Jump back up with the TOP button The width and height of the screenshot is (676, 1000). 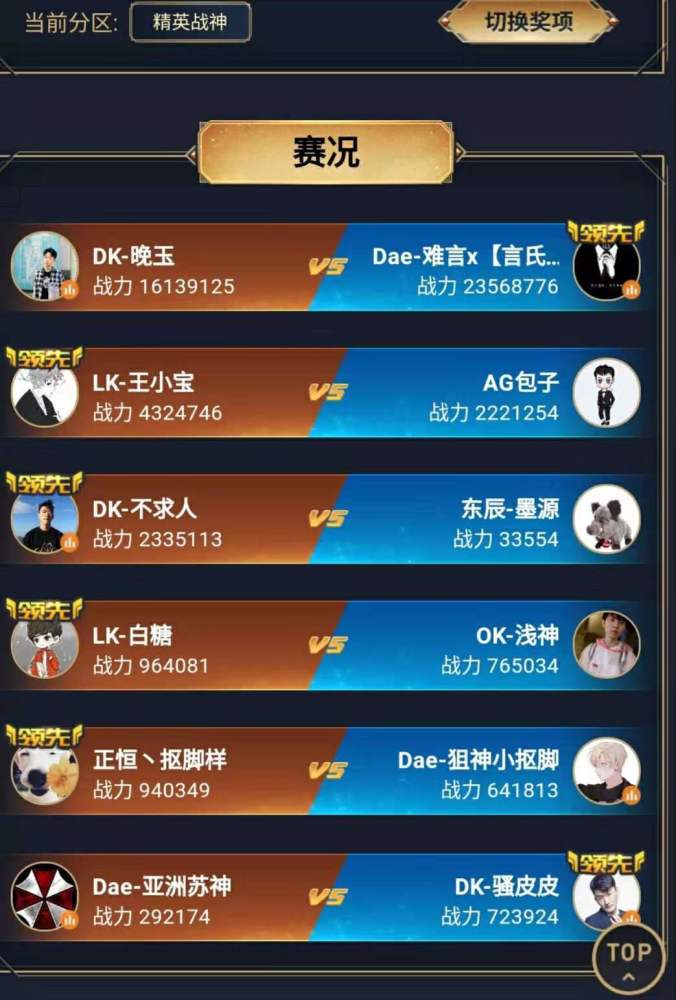pyautogui.click(x=628, y=957)
